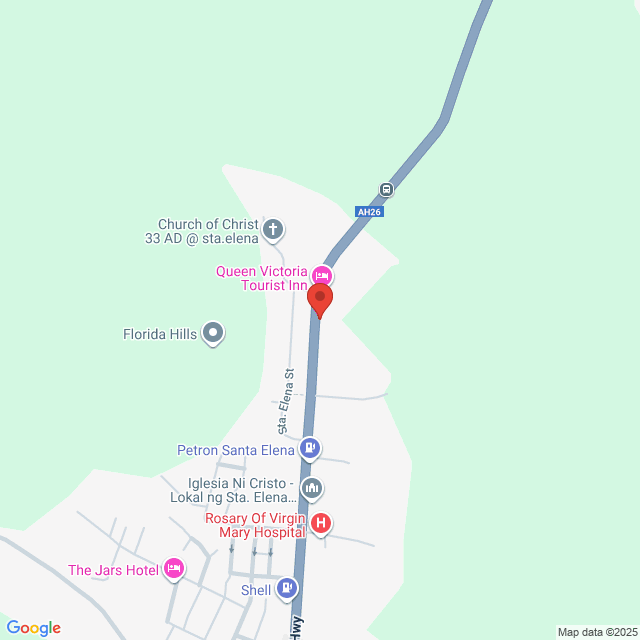Screen dimensions: 640x640
Task: Tap the bus stop icon on AH26
Action: [x=386, y=189]
